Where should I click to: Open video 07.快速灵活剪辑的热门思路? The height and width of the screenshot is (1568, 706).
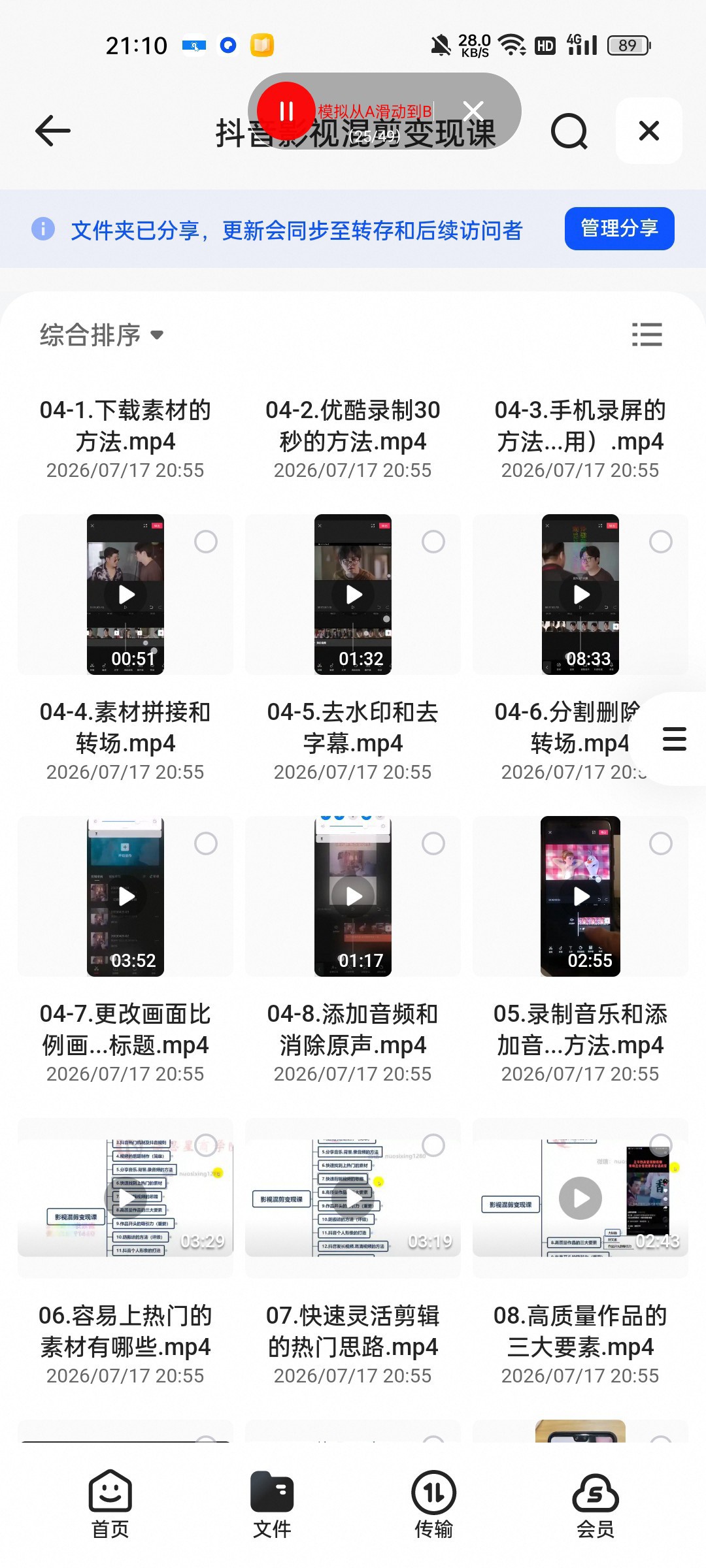pyautogui.click(x=353, y=1198)
